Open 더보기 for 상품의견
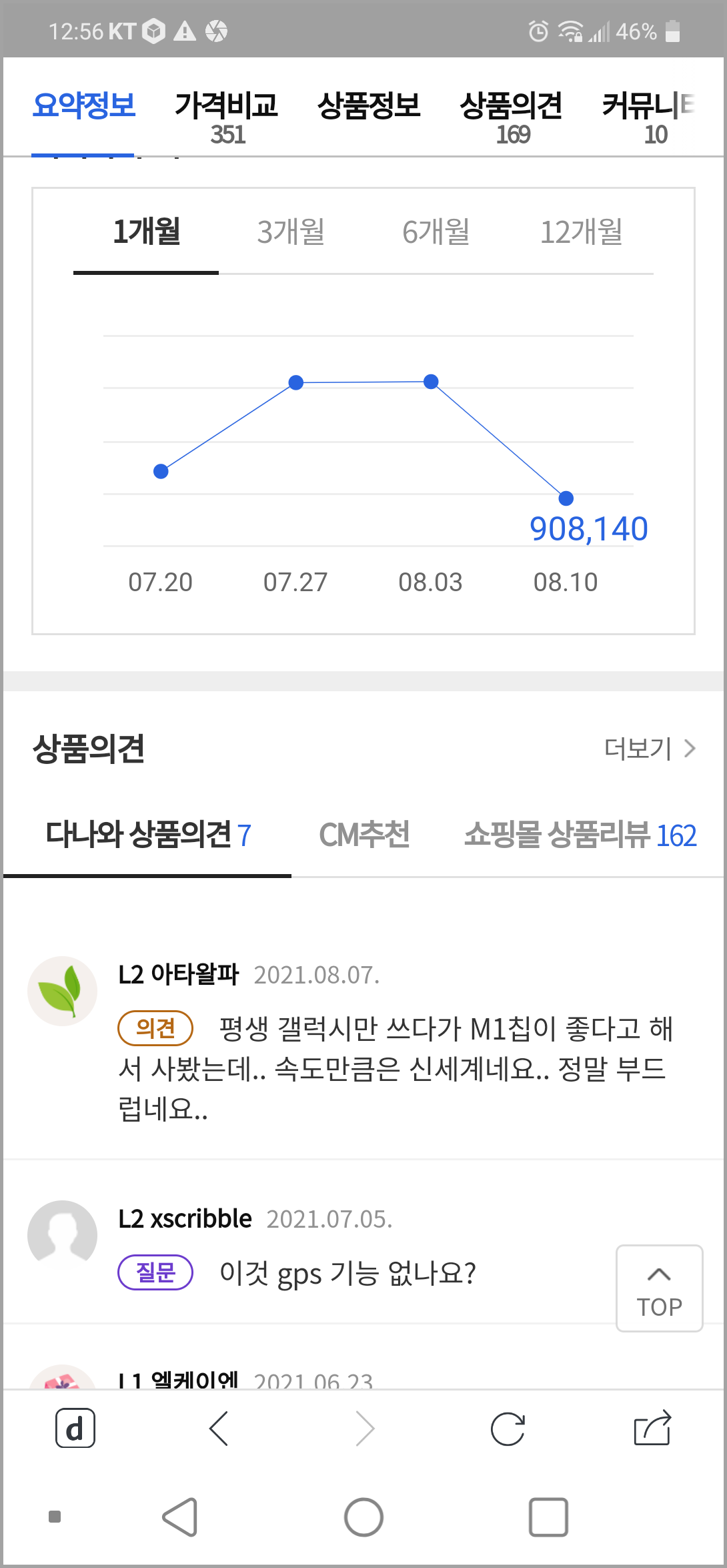 pyautogui.click(x=650, y=749)
